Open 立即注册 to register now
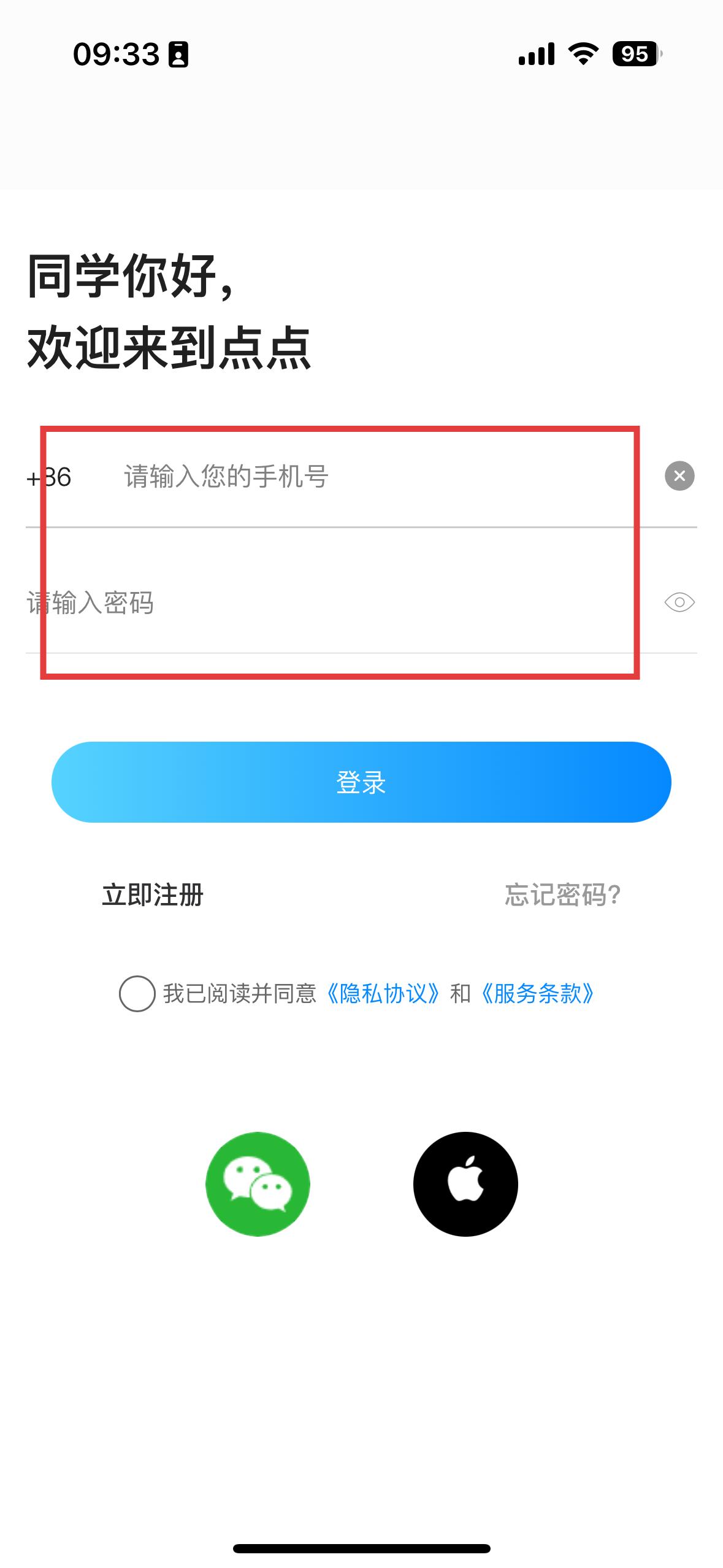The height and width of the screenshot is (1568, 723). pyautogui.click(x=153, y=895)
